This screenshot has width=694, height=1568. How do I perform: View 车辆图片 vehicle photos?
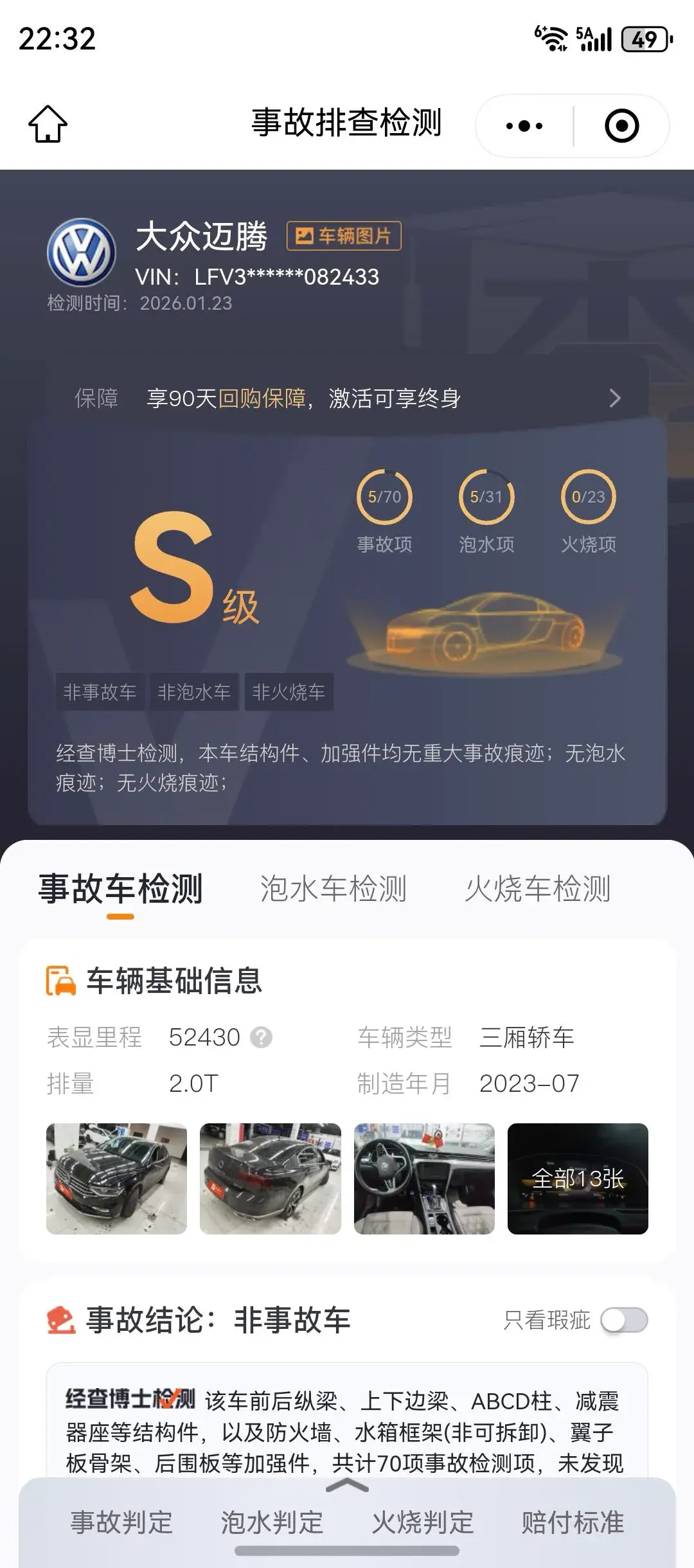(x=344, y=236)
